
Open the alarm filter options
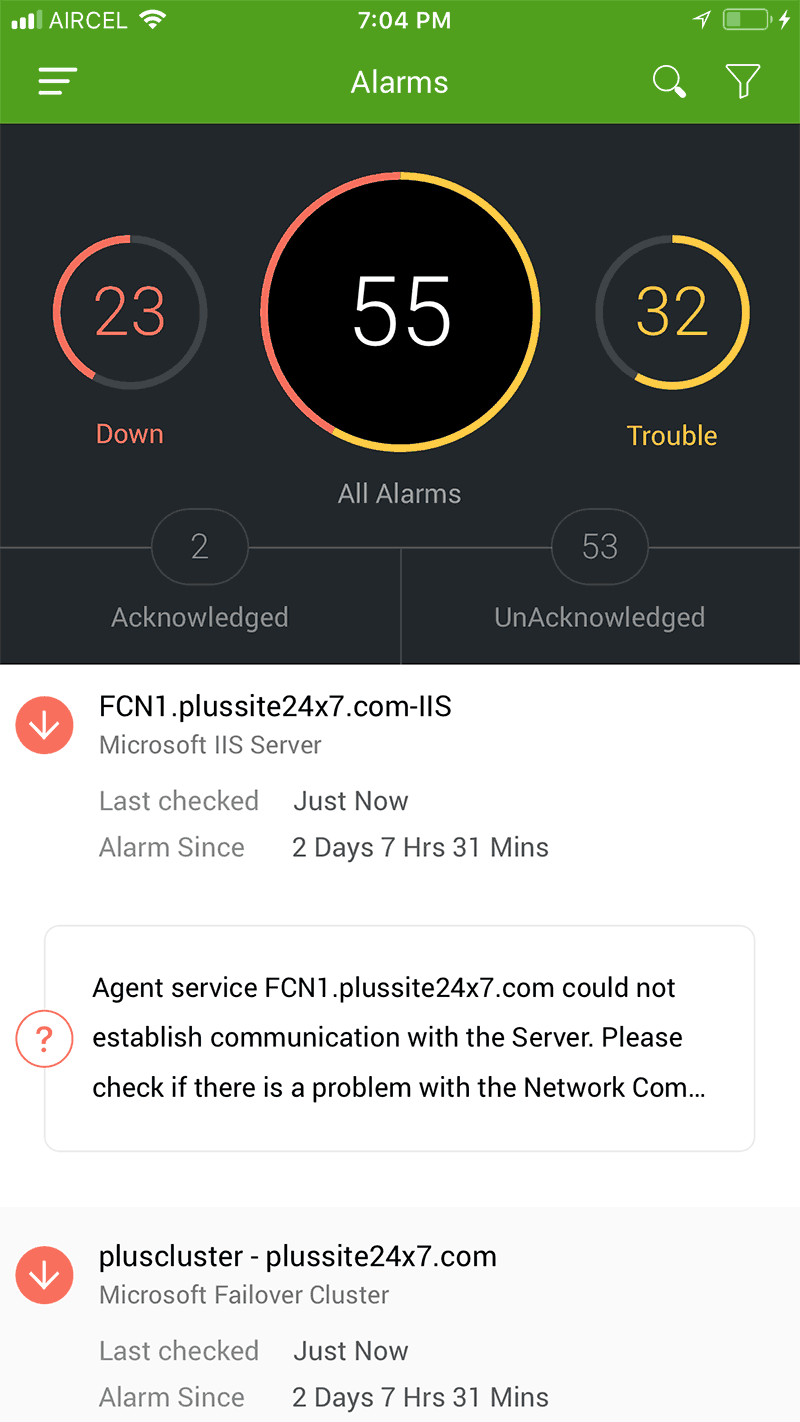click(742, 82)
